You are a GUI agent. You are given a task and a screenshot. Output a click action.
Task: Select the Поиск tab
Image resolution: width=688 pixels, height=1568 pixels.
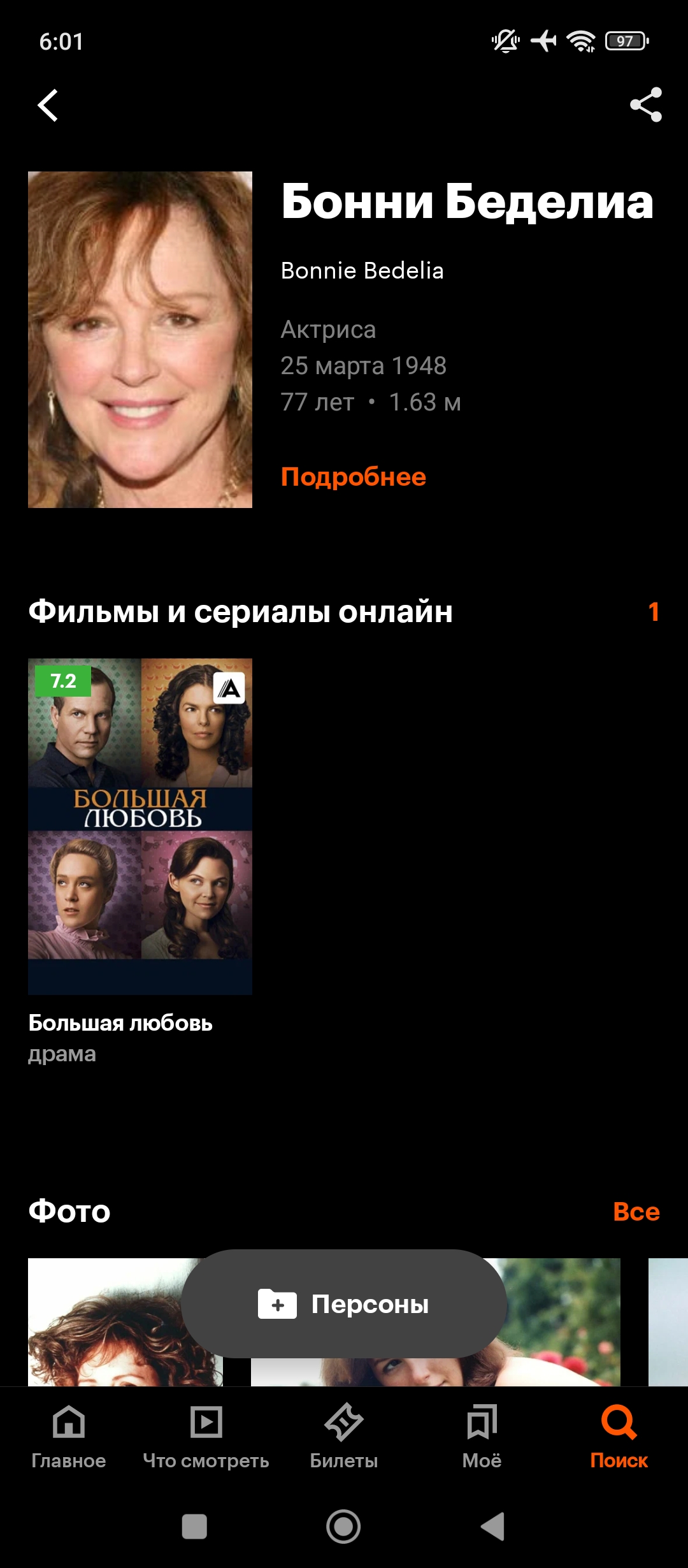coord(619,1434)
